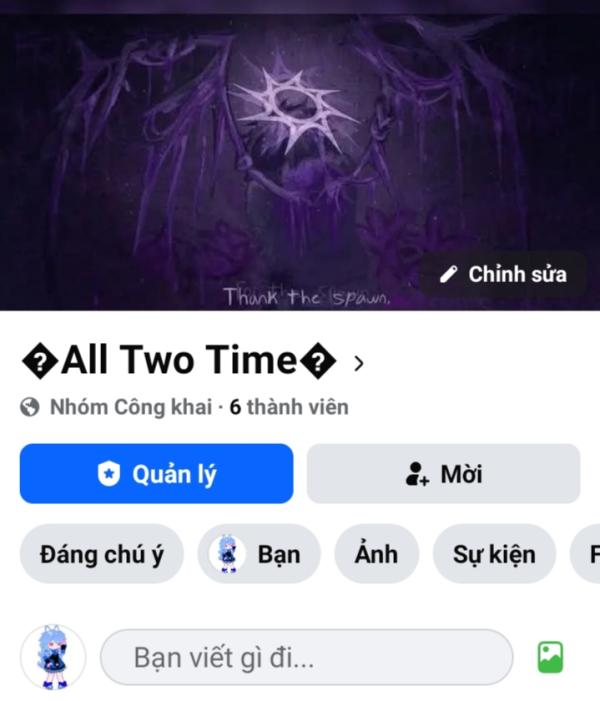Select the Đáng chú ý chip
This screenshot has height=701, width=600.
pos(102,554)
